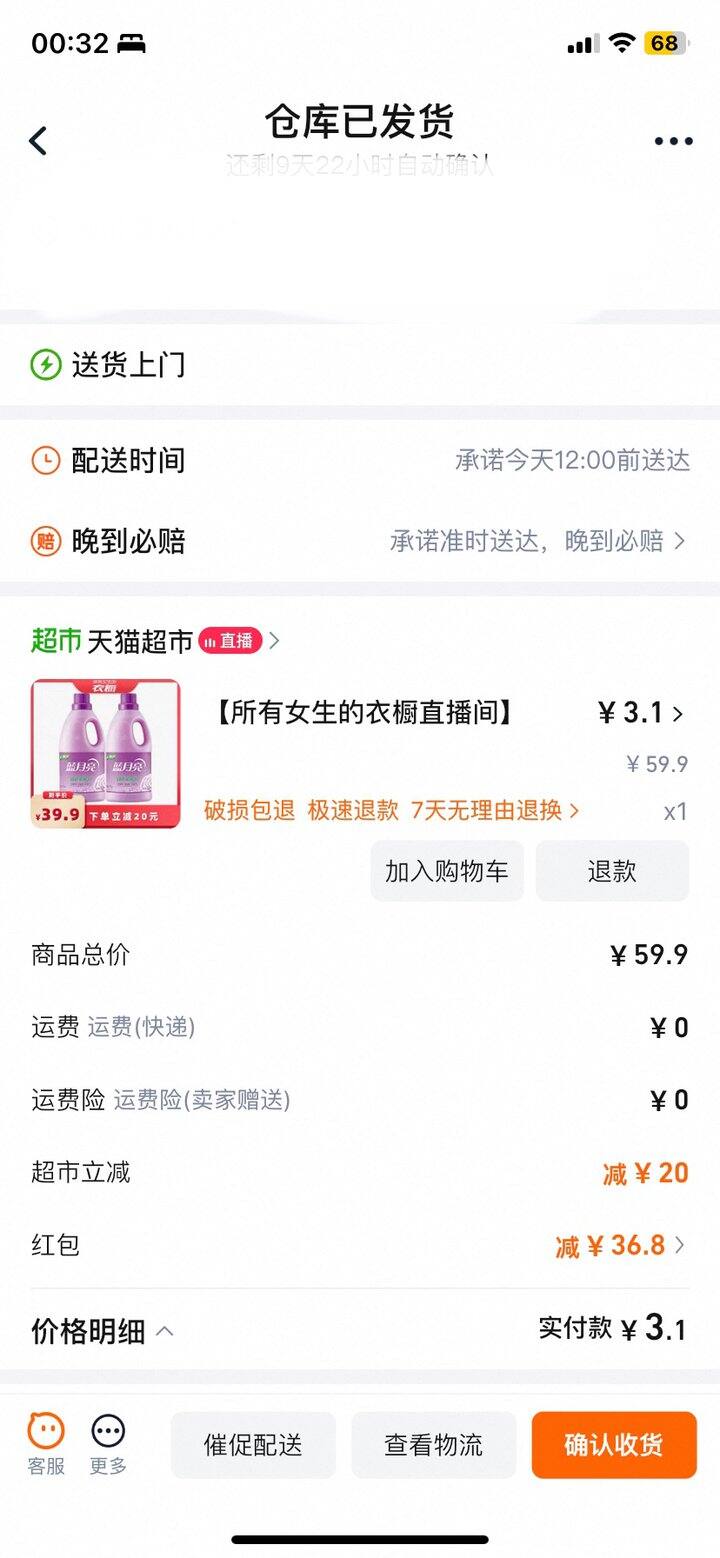Tap 加入购物车 to add item to cart
This screenshot has width=720, height=1558.
447,871
